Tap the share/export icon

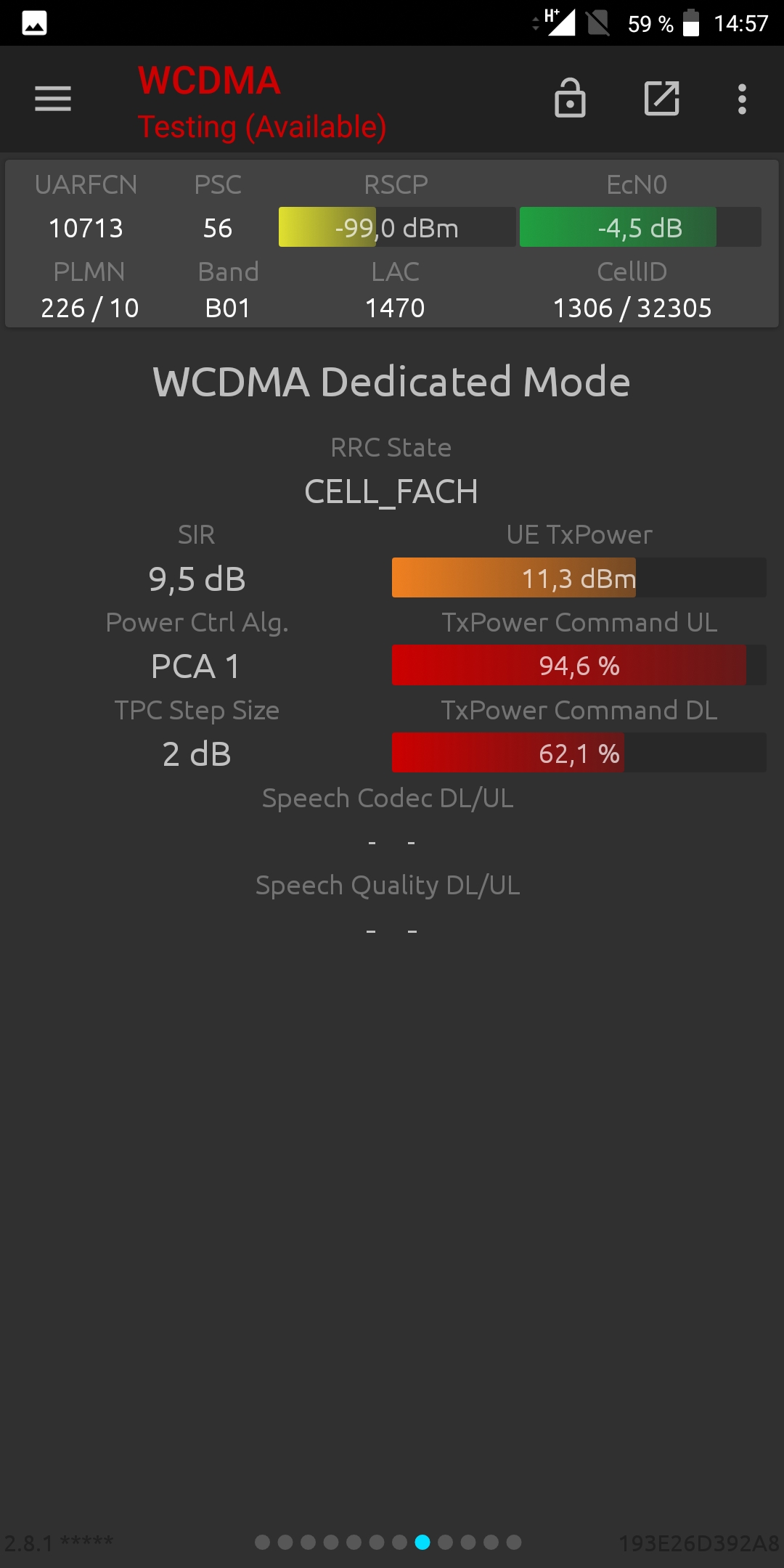click(x=661, y=99)
